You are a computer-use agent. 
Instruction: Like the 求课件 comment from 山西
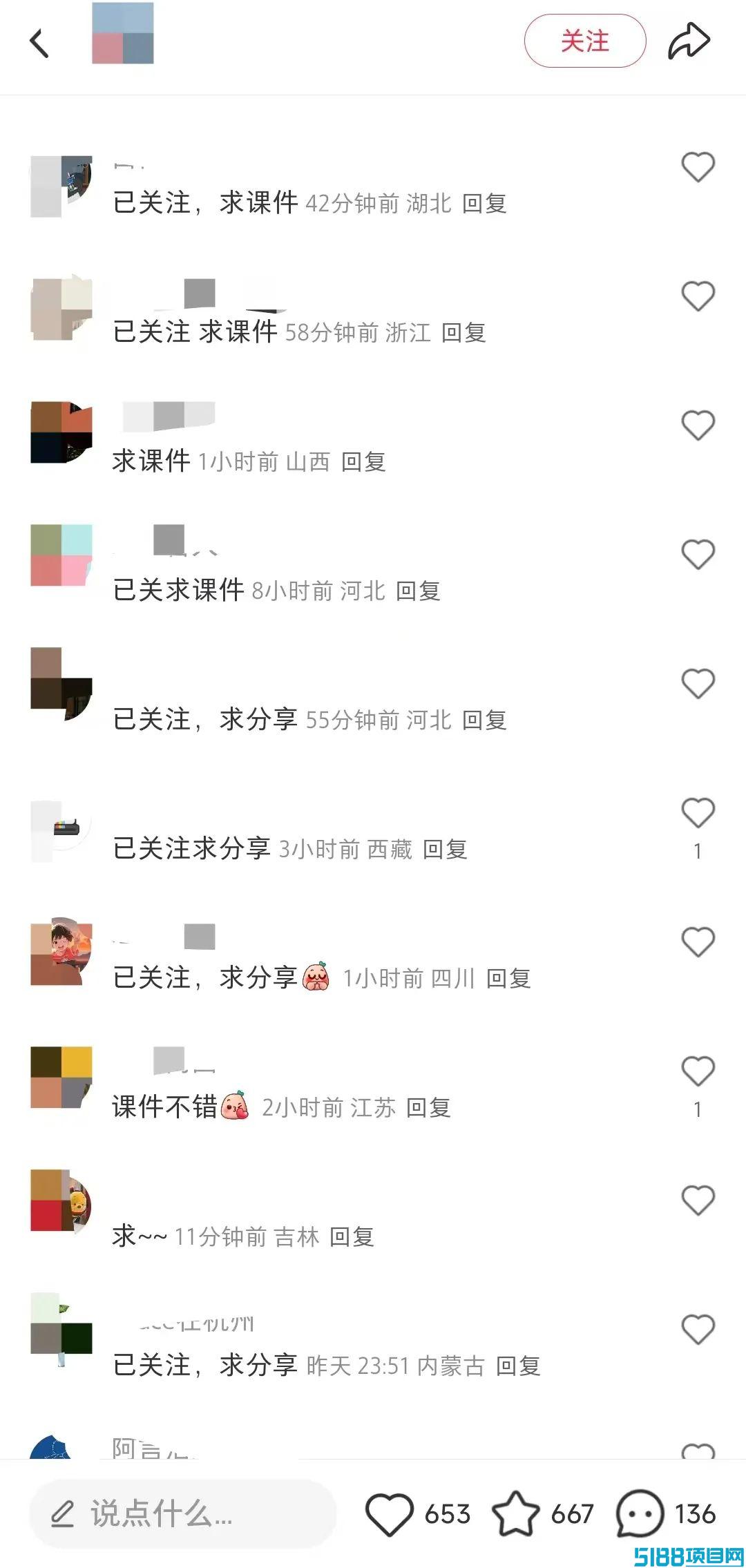coord(698,426)
